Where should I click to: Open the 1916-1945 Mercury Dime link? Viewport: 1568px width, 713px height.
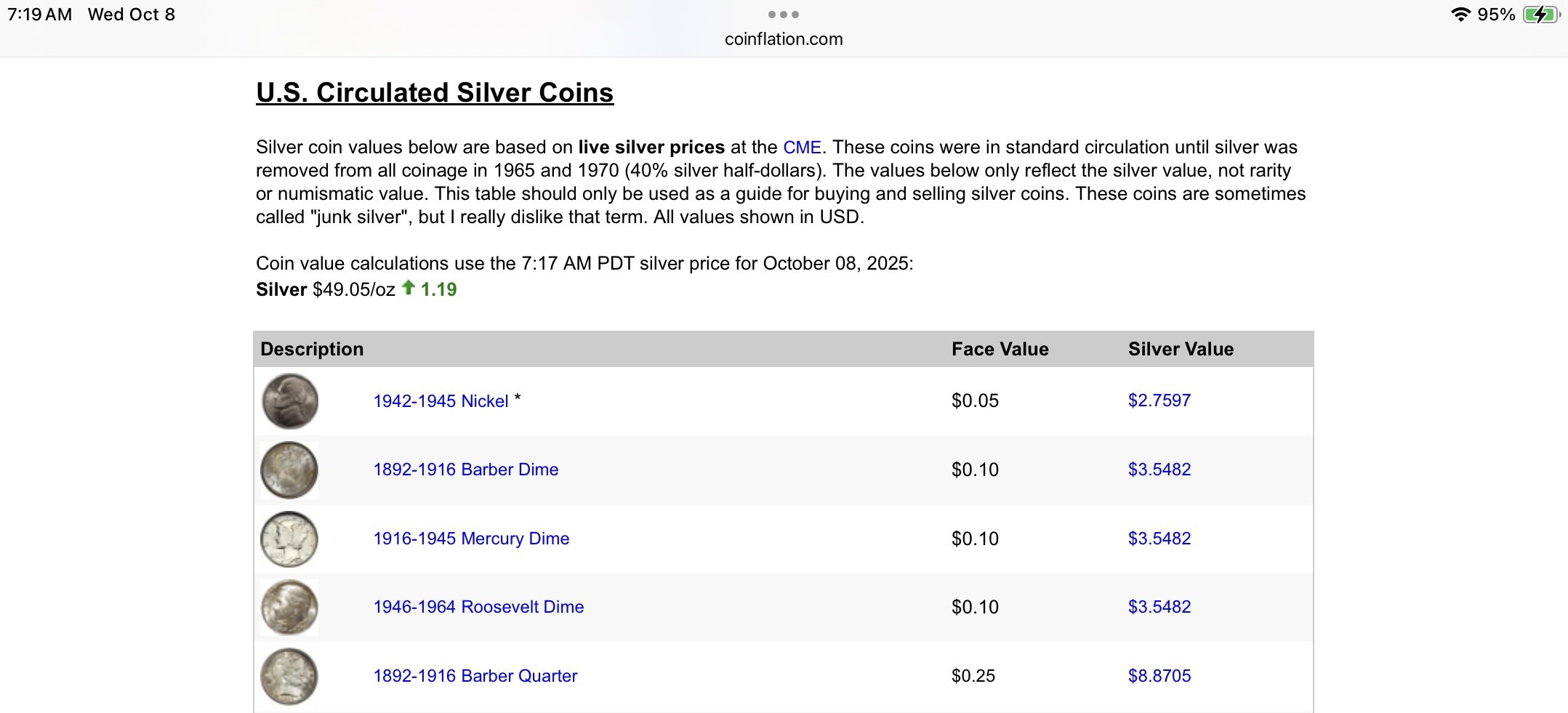471,539
